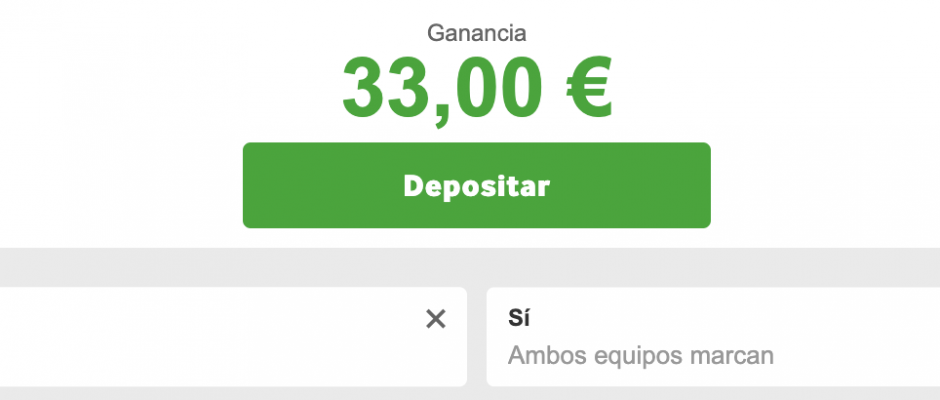Image resolution: width=940 pixels, height=400 pixels.
Task: Tap the green Depositar button
Action: (476, 186)
